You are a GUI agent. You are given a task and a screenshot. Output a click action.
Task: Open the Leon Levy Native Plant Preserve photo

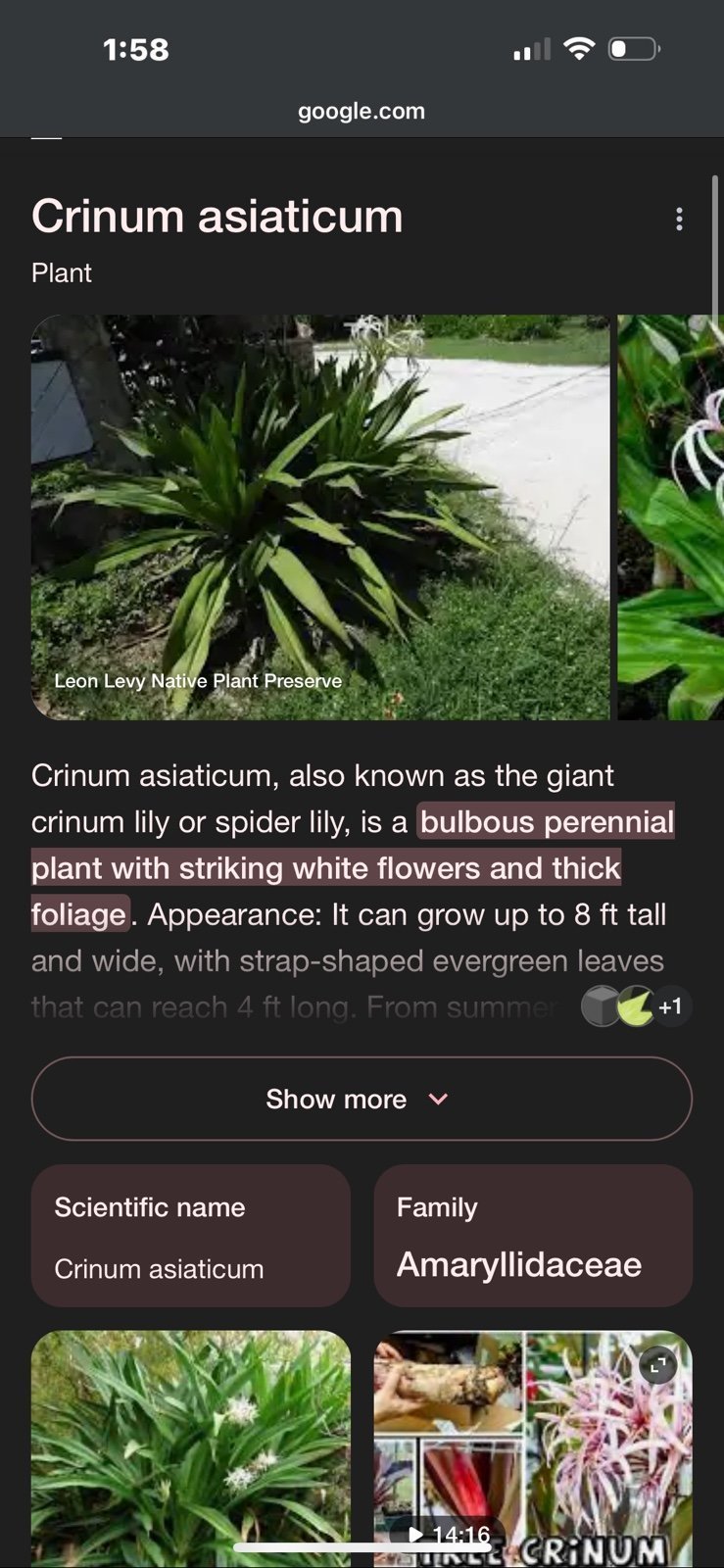click(320, 517)
